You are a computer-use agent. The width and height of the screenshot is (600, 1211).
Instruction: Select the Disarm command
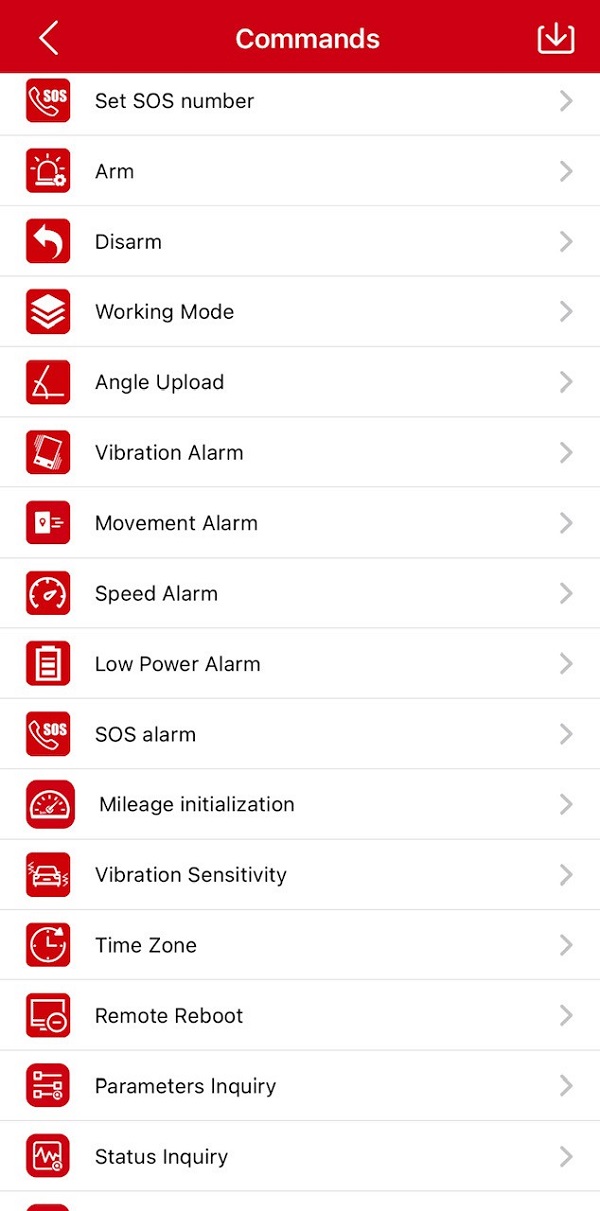click(300, 241)
